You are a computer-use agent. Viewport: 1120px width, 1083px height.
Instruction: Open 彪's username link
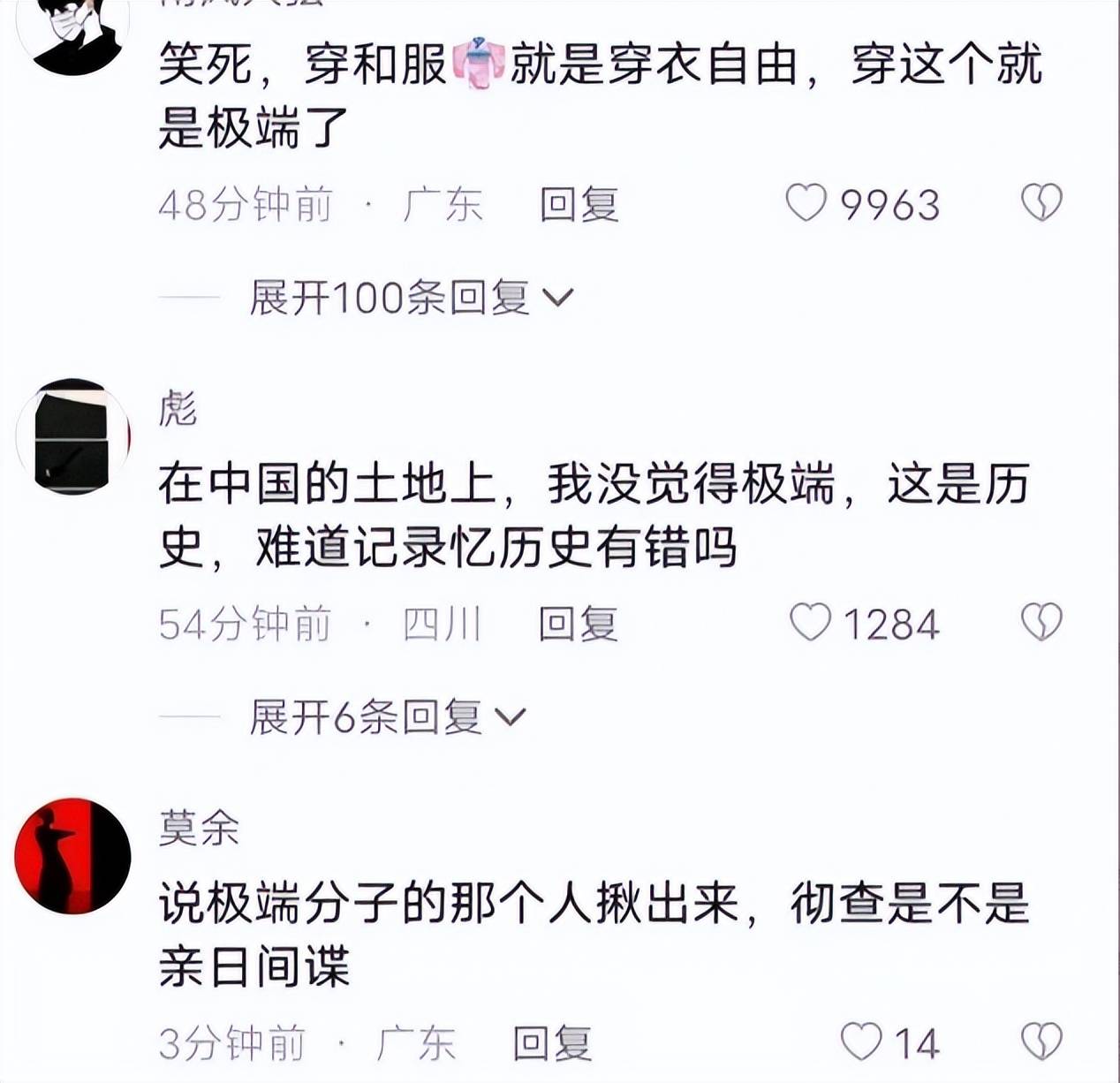[x=178, y=409]
